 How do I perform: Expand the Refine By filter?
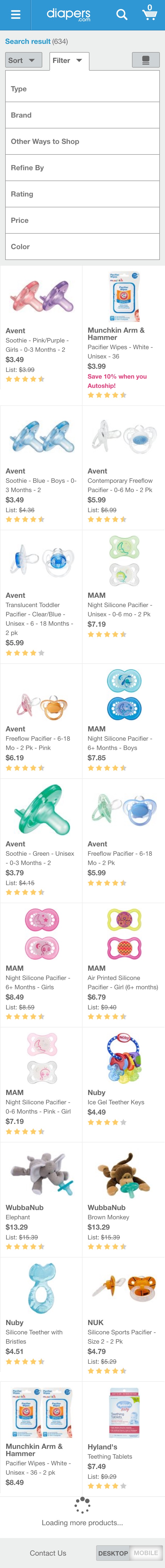[82, 167]
